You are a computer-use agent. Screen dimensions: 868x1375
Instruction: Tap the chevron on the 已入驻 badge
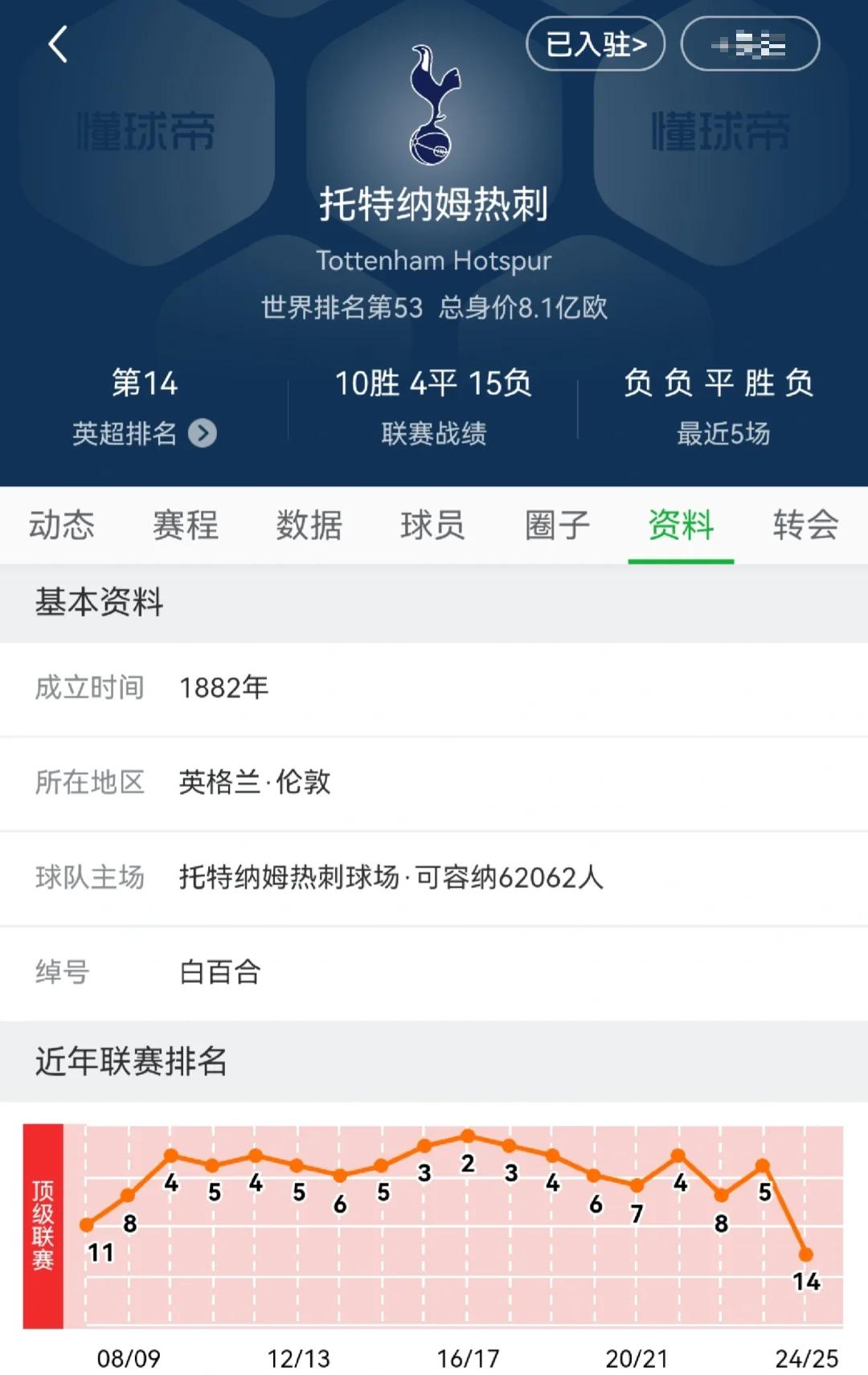[x=643, y=44]
